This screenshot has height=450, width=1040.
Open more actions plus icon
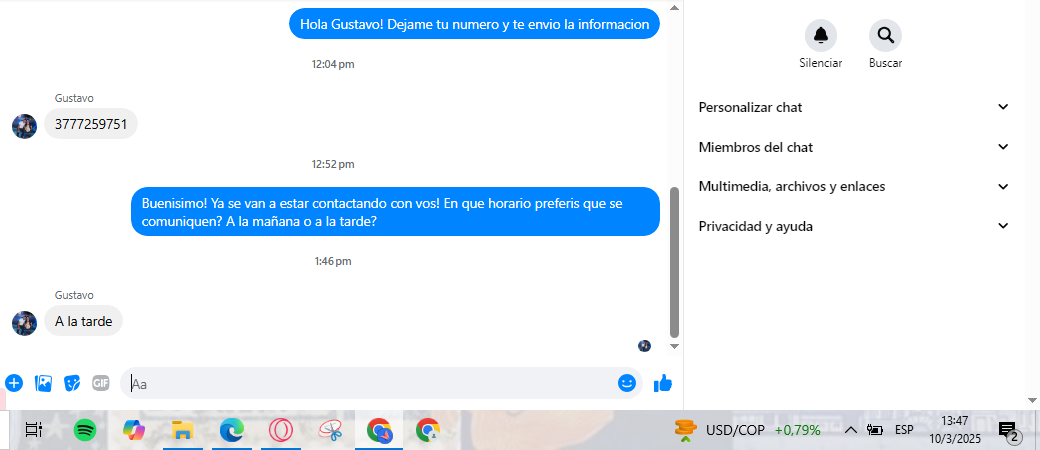coord(14,383)
